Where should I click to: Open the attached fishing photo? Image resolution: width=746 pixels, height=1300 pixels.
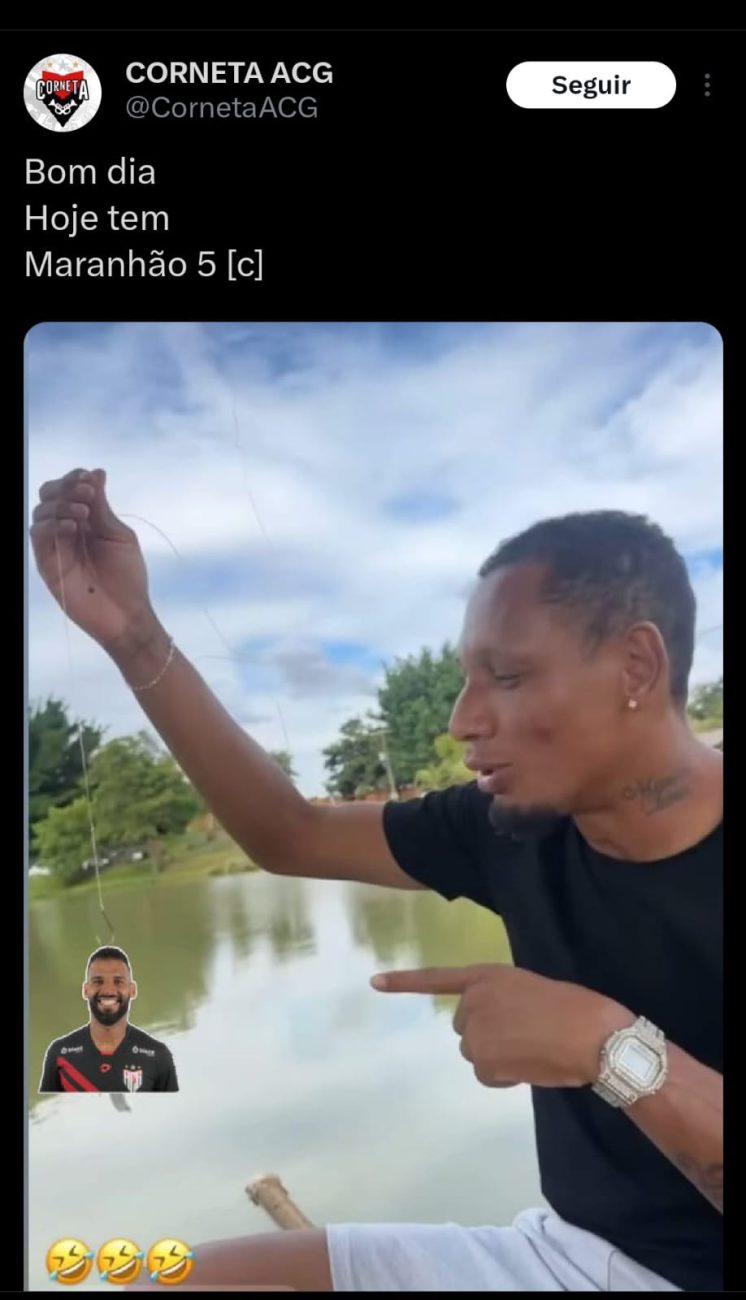click(x=373, y=800)
